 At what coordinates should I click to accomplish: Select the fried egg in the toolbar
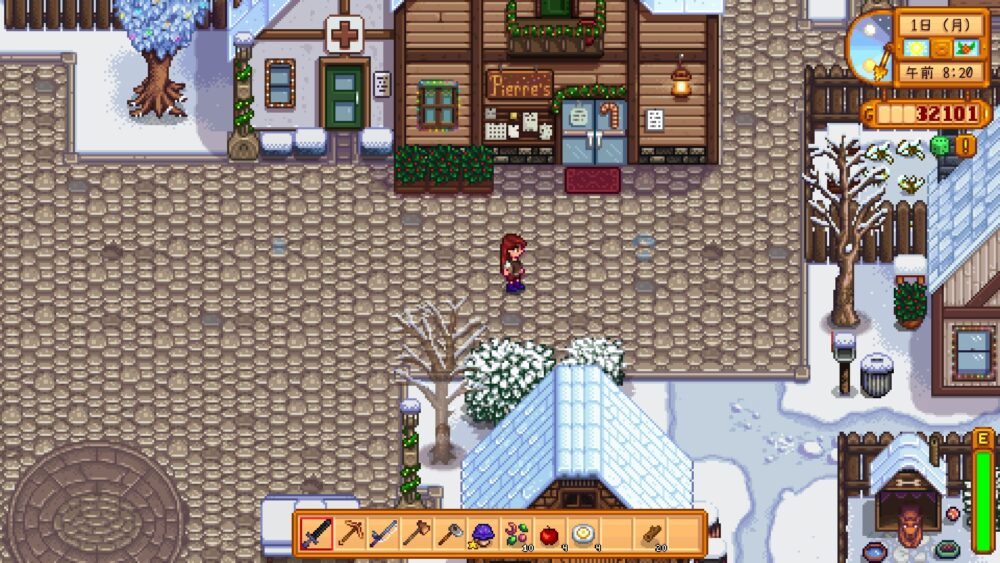[582, 534]
